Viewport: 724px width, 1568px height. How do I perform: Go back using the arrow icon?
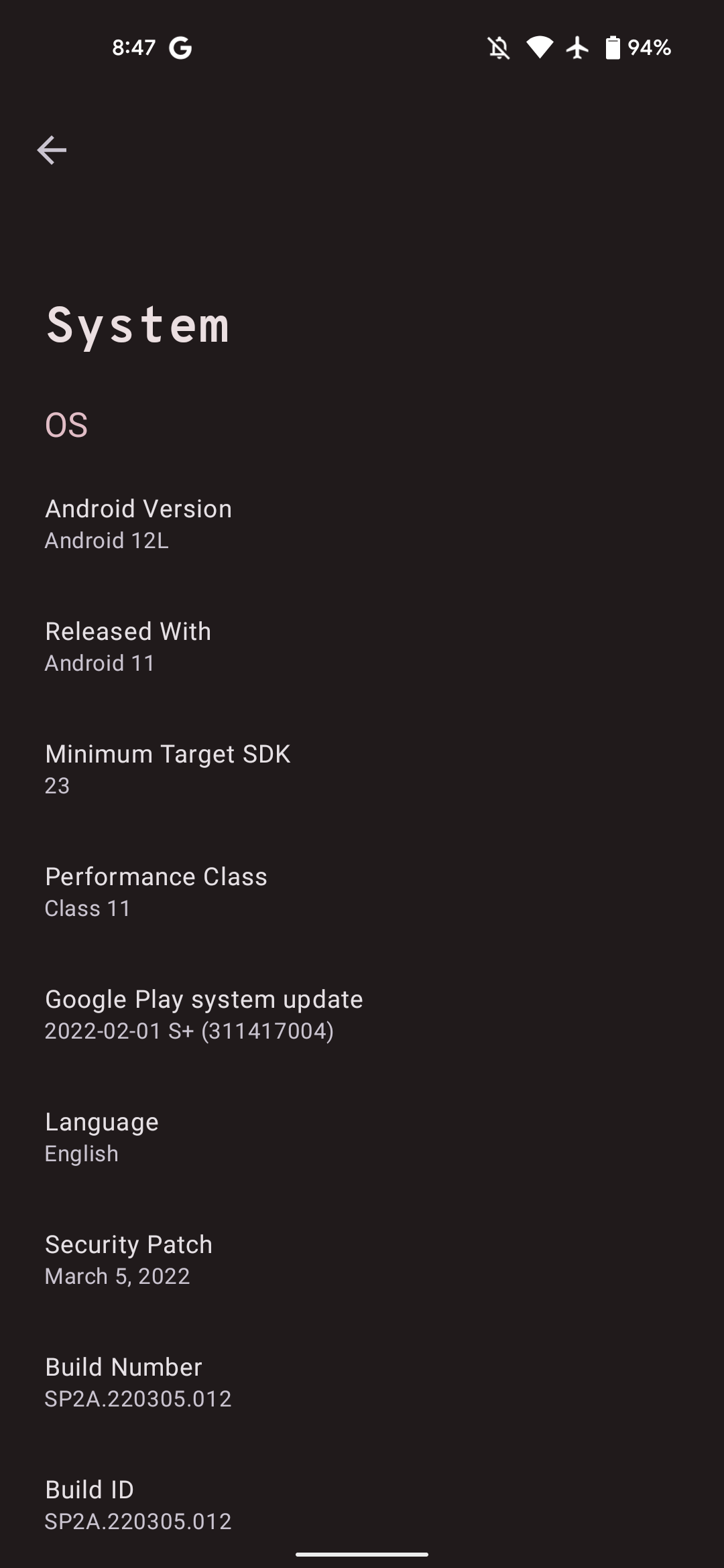(52, 150)
